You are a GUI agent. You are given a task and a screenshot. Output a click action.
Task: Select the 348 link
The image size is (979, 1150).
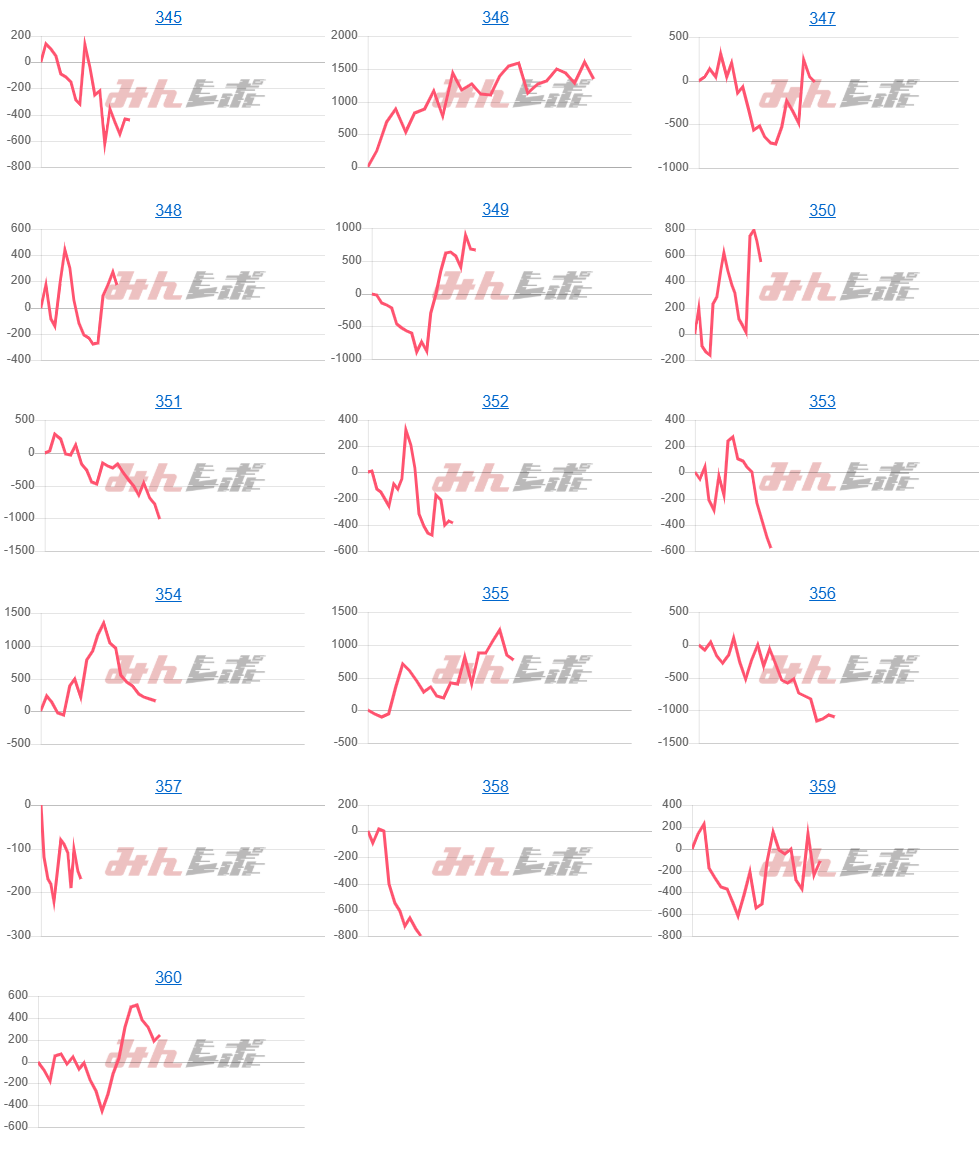tap(168, 210)
